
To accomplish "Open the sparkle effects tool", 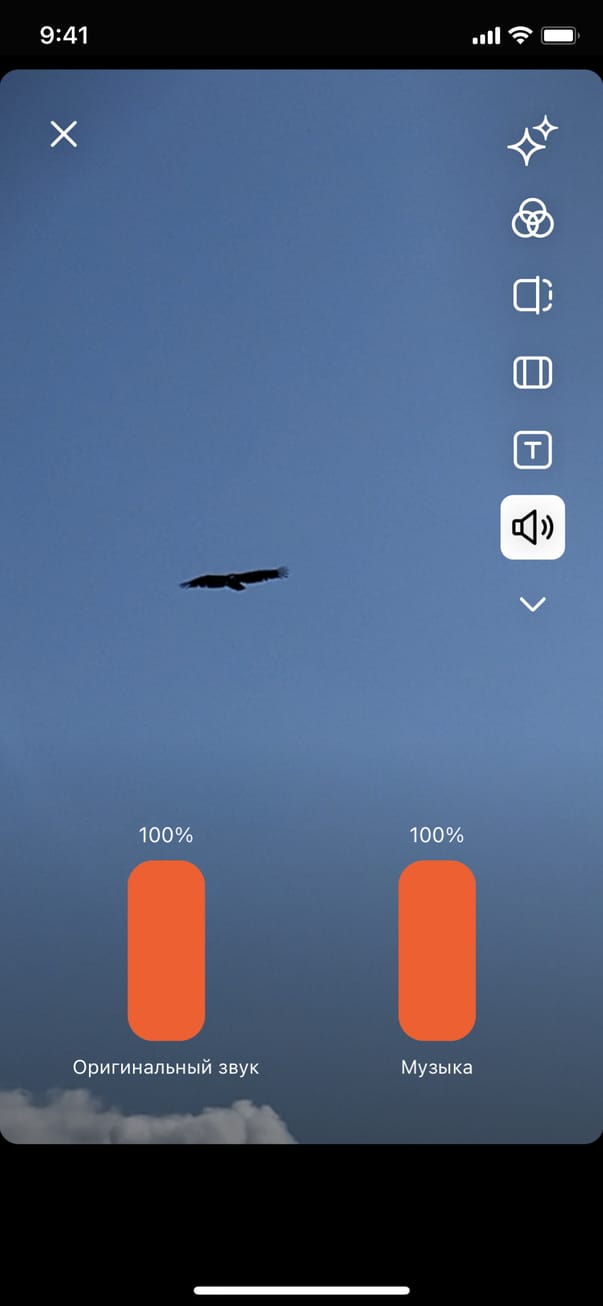I will 532,141.
